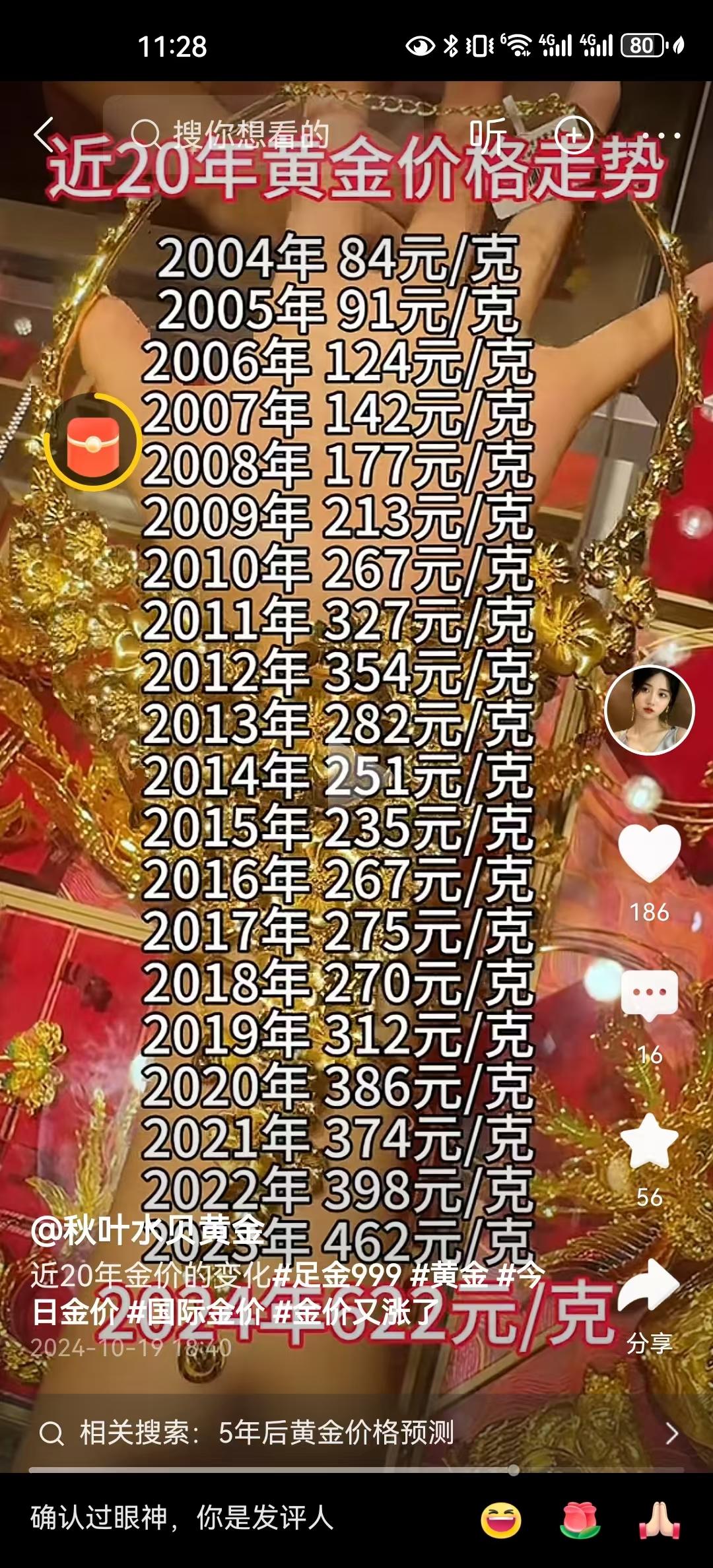The image size is (713, 1568).
Task: Go back using the top-left arrow
Action: click(44, 134)
